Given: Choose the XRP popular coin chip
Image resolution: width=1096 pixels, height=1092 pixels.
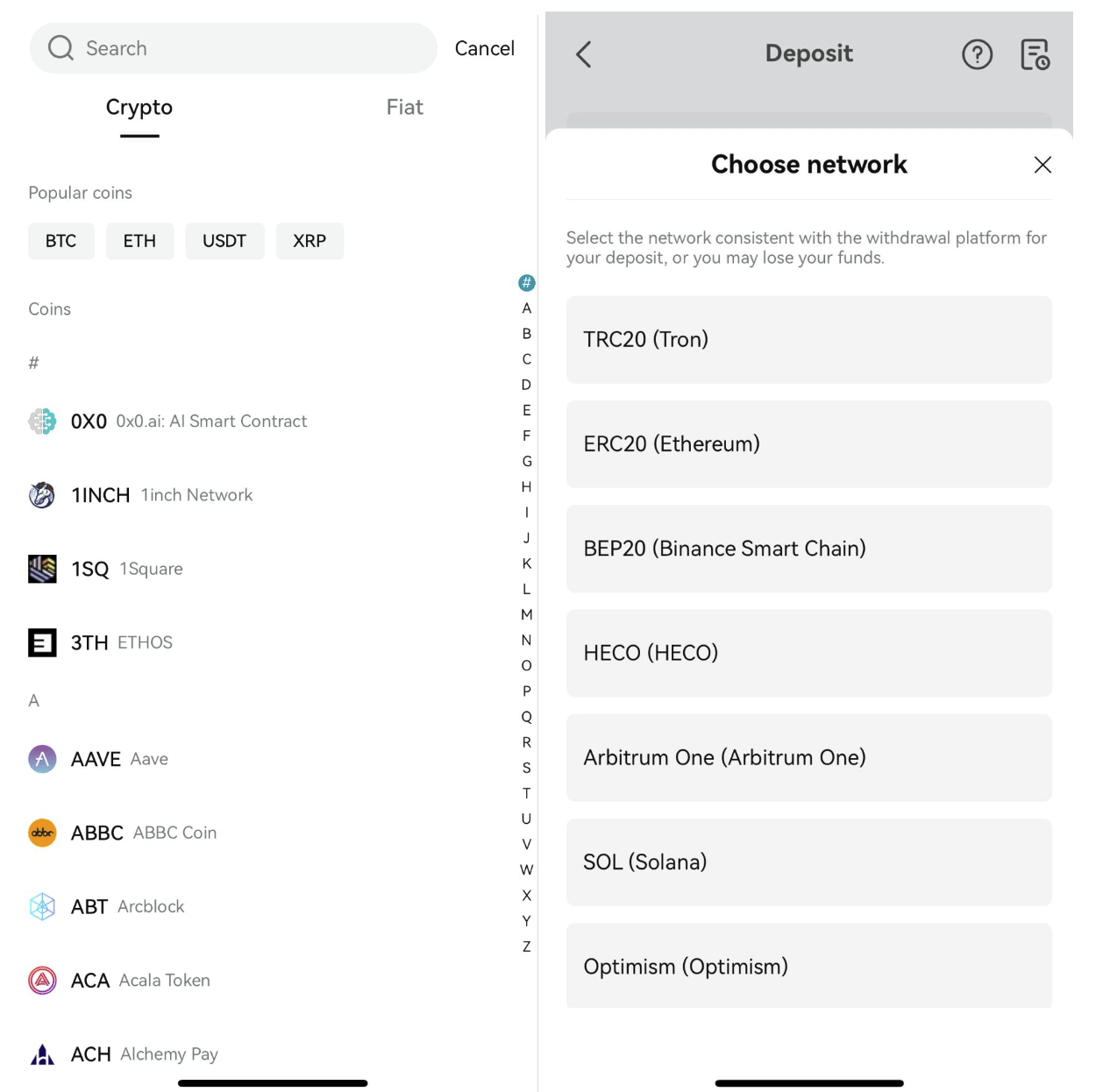Looking at the screenshot, I should 310,241.
